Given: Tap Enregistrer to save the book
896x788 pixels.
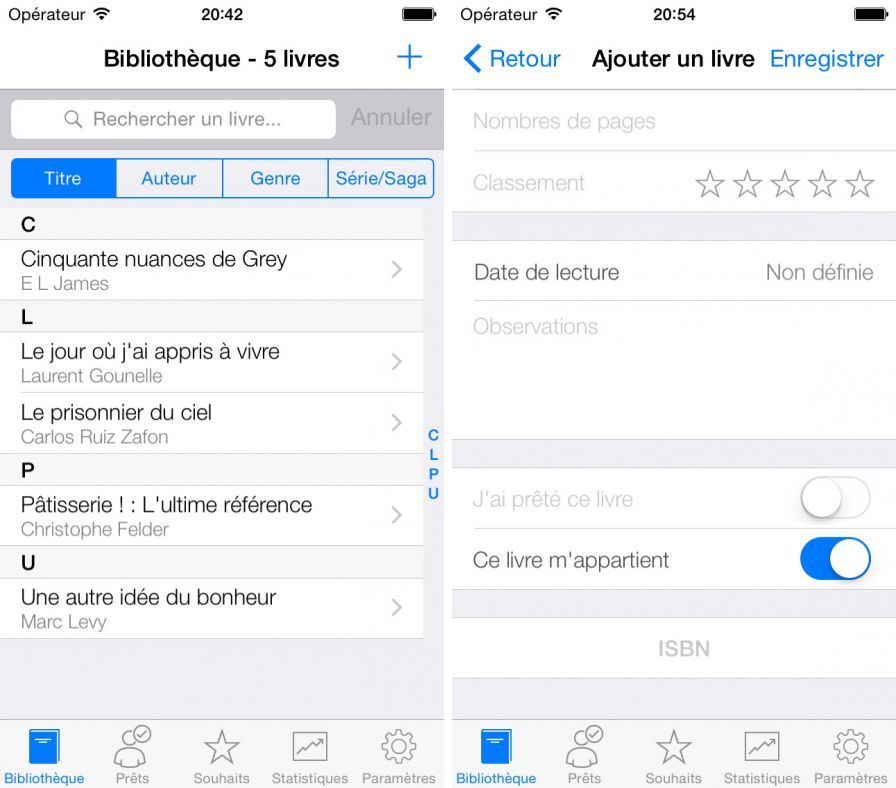Looking at the screenshot, I should [826, 59].
